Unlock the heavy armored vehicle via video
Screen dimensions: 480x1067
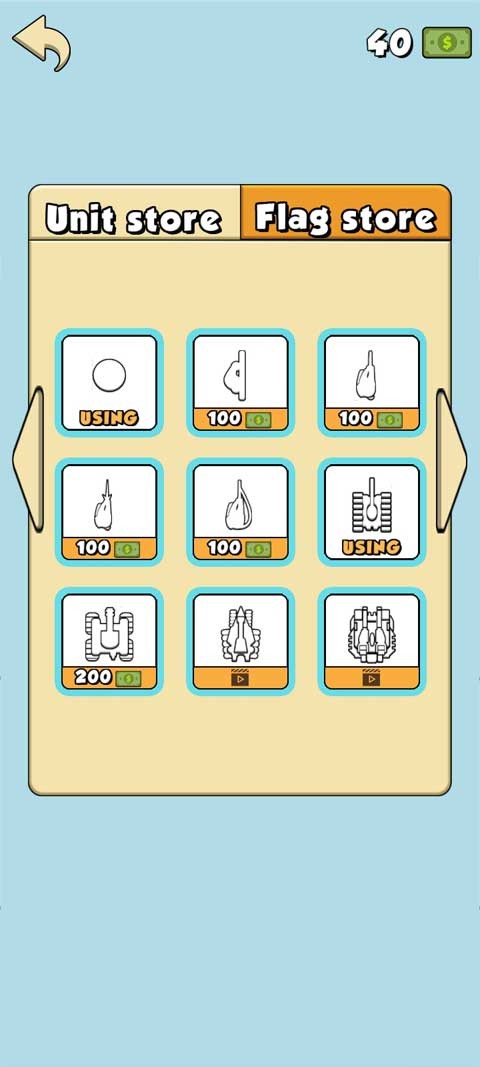pyautogui.click(x=372, y=641)
